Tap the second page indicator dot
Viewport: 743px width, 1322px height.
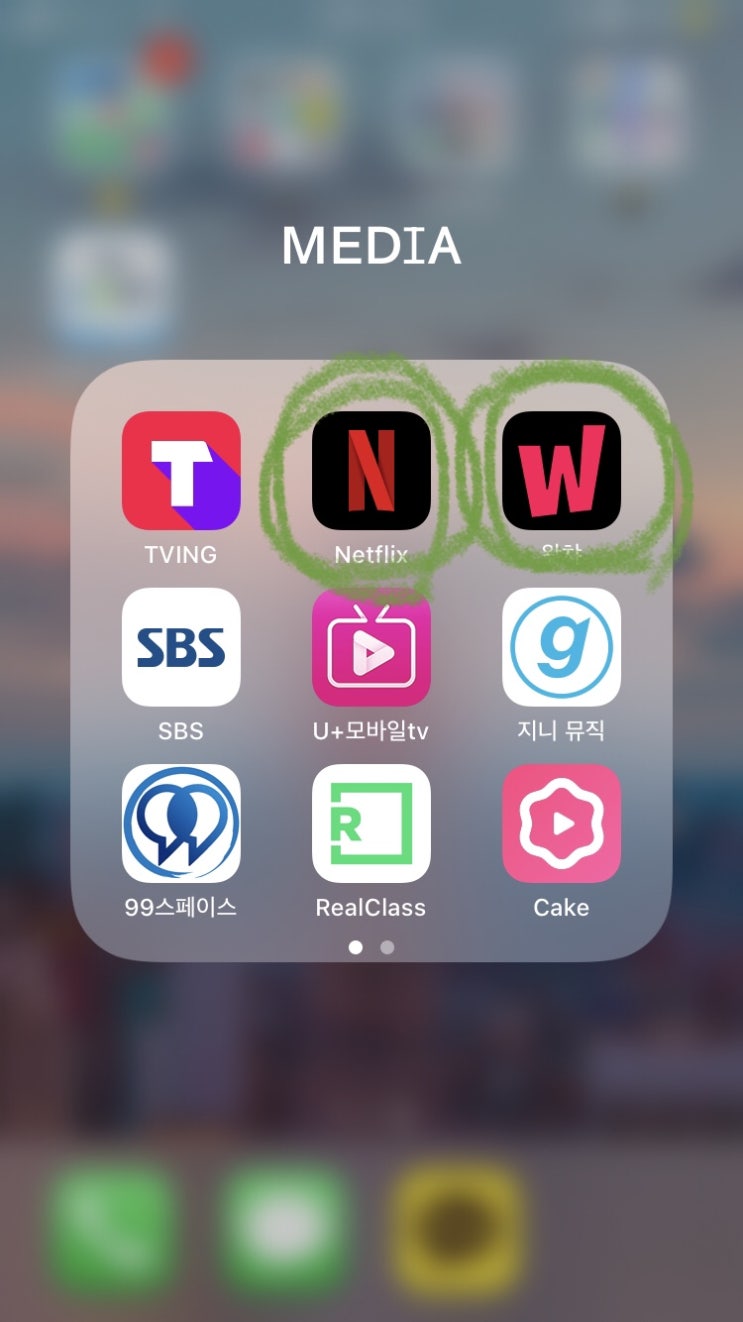click(x=387, y=947)
